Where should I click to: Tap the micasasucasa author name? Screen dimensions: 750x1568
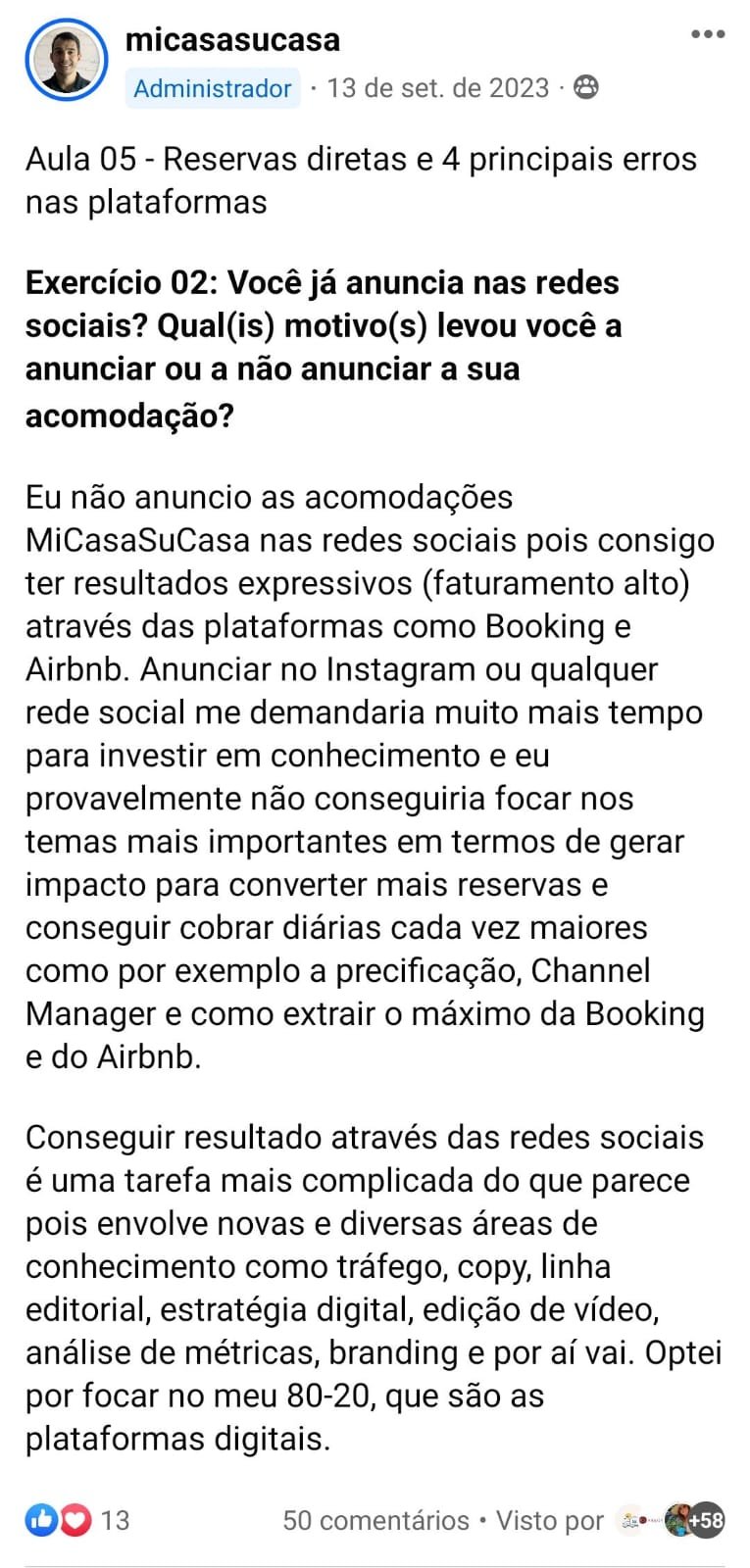pos(233,40)
